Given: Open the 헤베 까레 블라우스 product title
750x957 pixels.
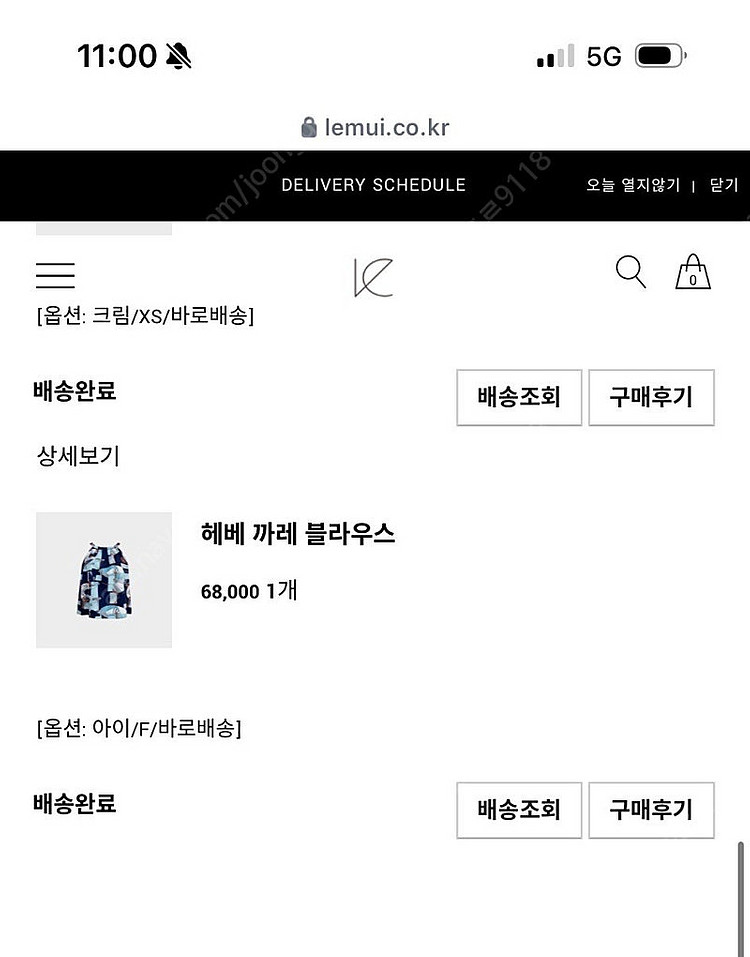Looking at the screenshot, I should pyautogui.click(x=298, y=534).
